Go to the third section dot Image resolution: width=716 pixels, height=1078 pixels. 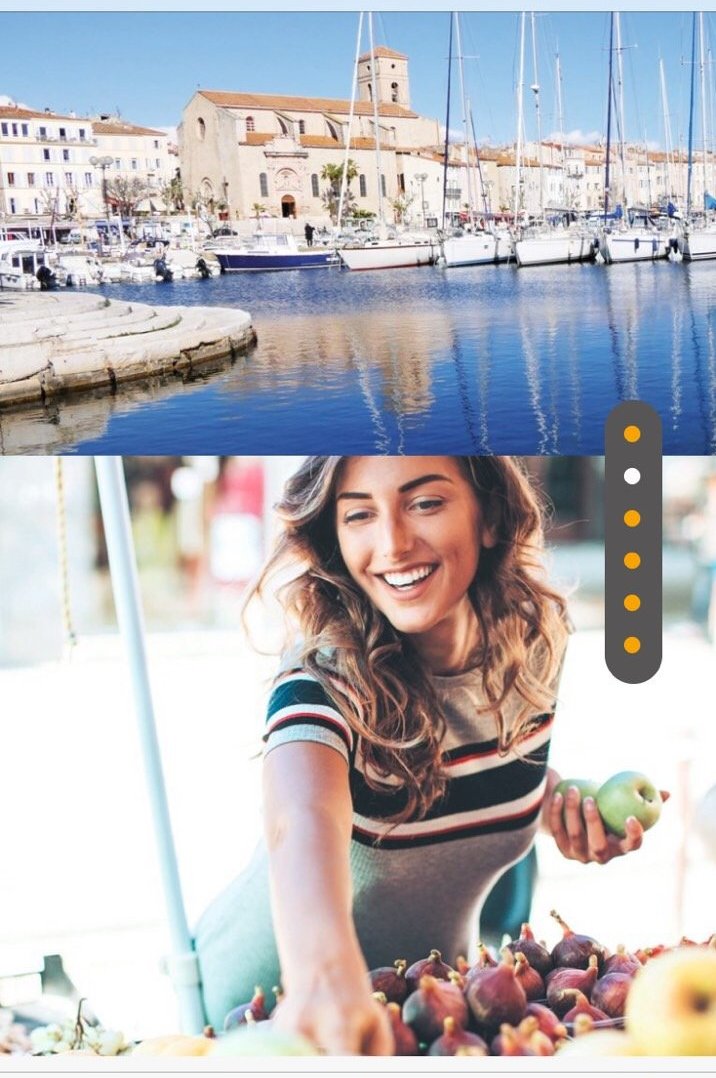coord(632,518)
